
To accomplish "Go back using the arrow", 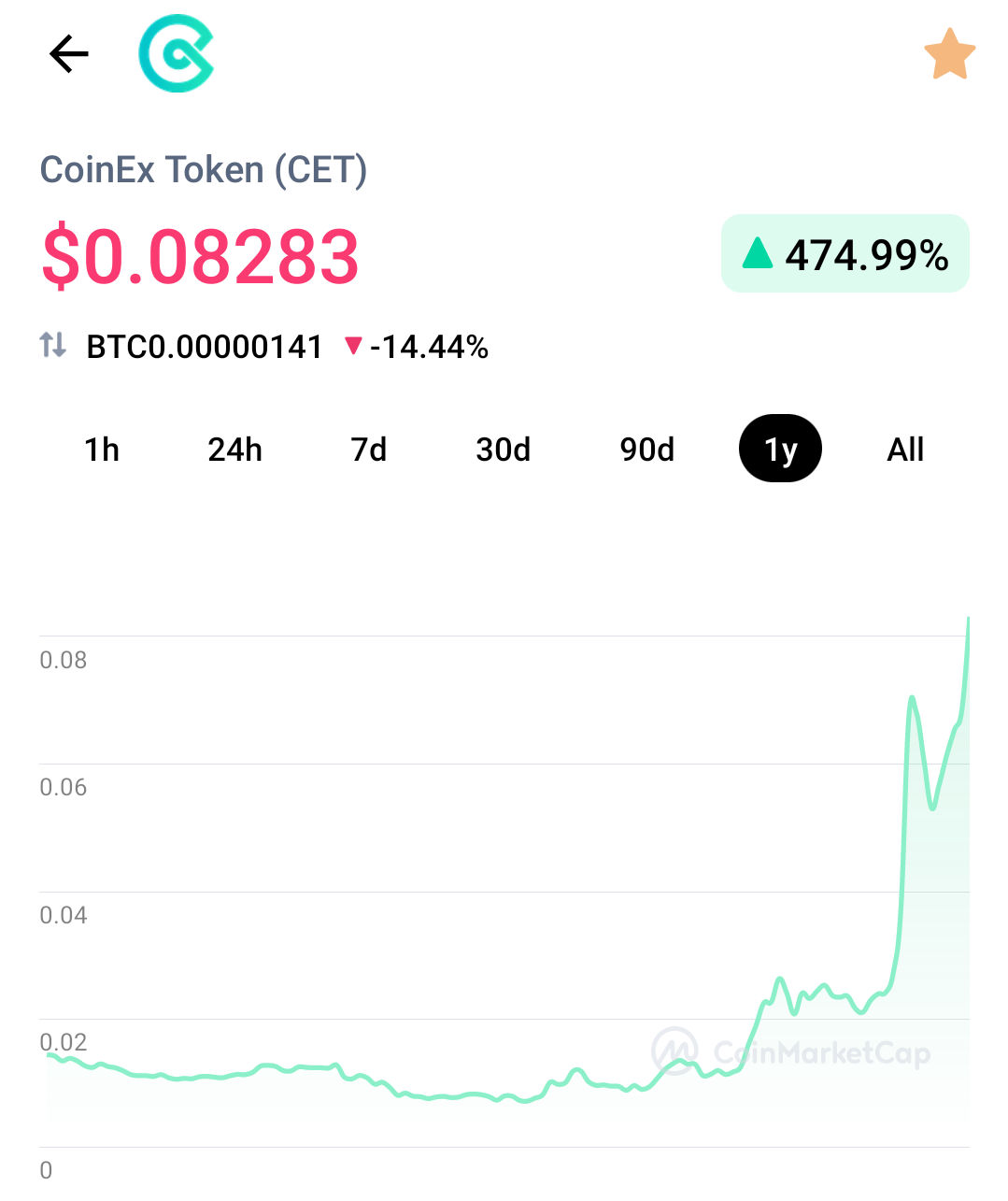I will [68, 54].
